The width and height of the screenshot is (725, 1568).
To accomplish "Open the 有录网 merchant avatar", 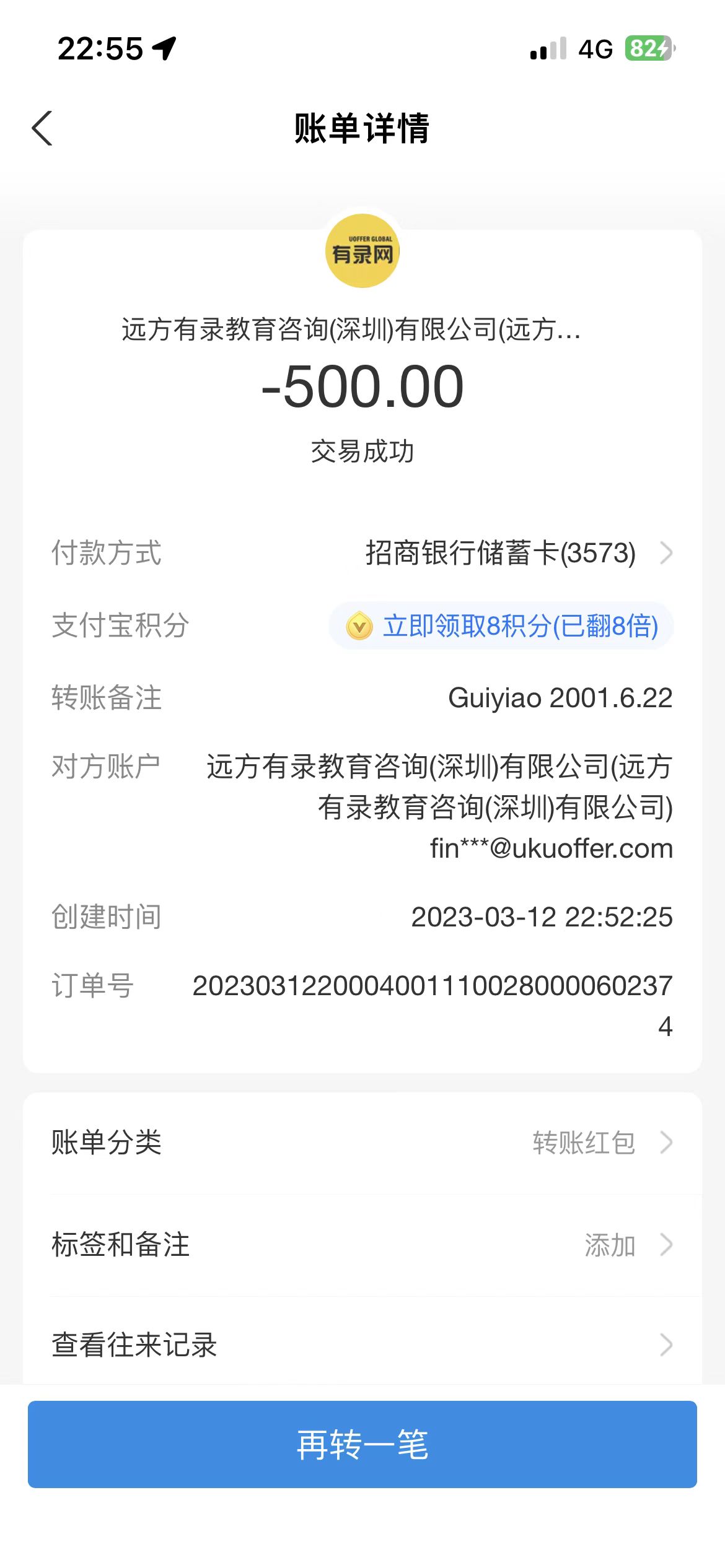I will (362, 251).
